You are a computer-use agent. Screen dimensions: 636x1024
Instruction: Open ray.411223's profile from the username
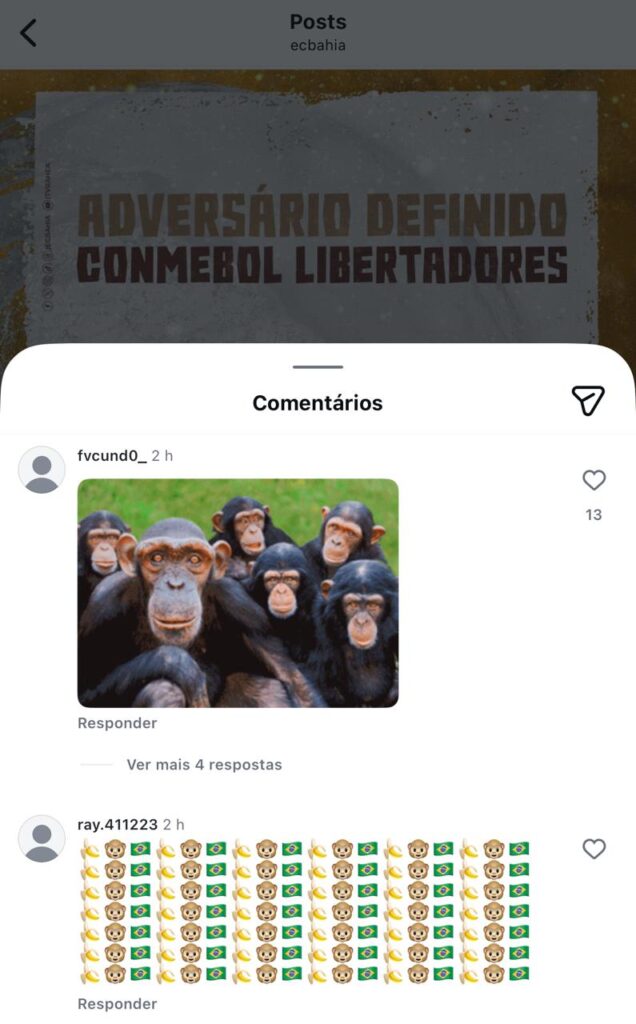tap(117, 825)
